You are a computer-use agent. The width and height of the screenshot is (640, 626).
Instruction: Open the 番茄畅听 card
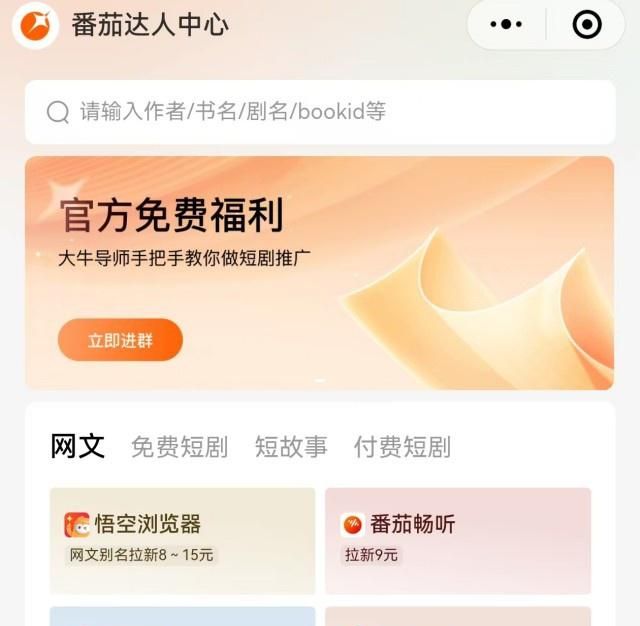click(458, 540)
